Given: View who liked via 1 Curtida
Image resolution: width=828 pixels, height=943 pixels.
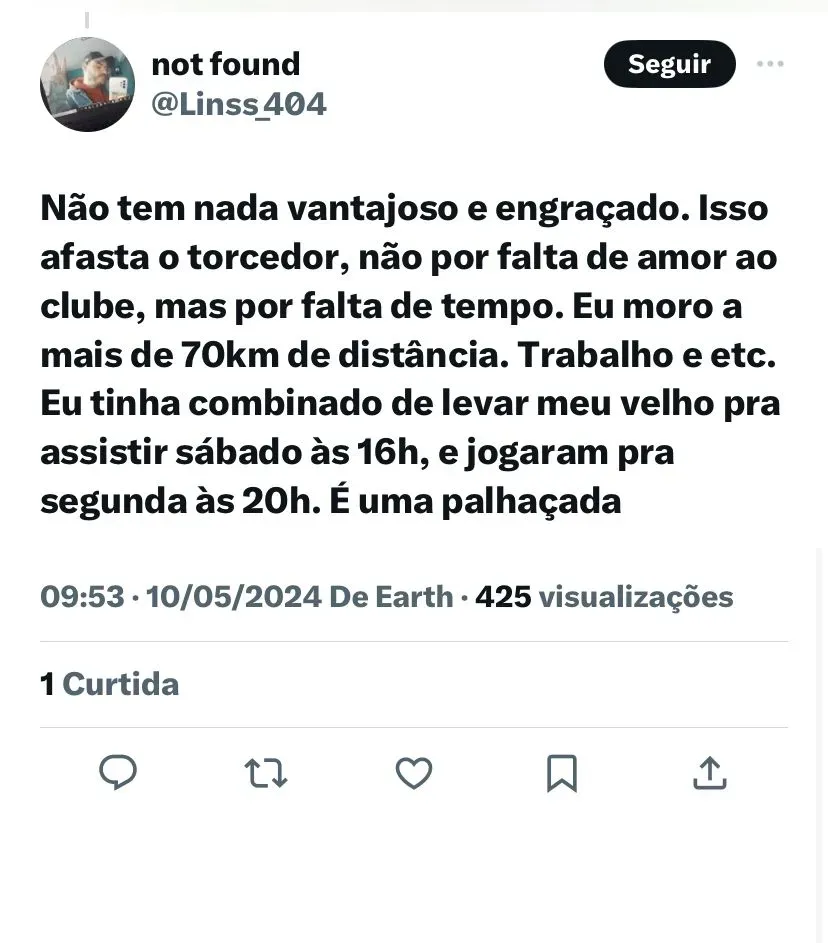Looking at the screenshot, I should 110,684.
